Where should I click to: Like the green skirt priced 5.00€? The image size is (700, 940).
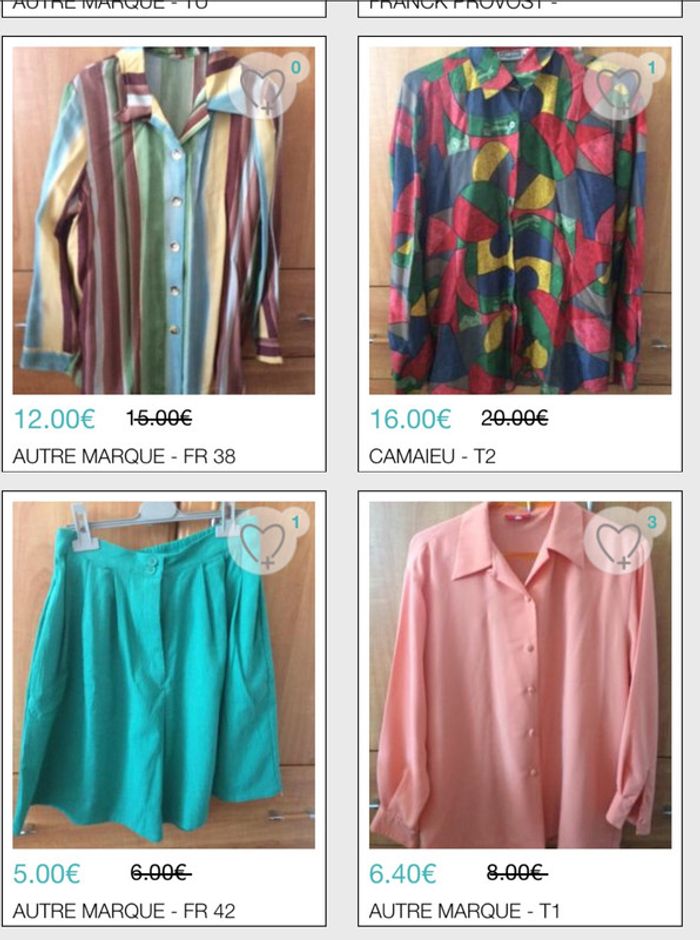(264, 541)
